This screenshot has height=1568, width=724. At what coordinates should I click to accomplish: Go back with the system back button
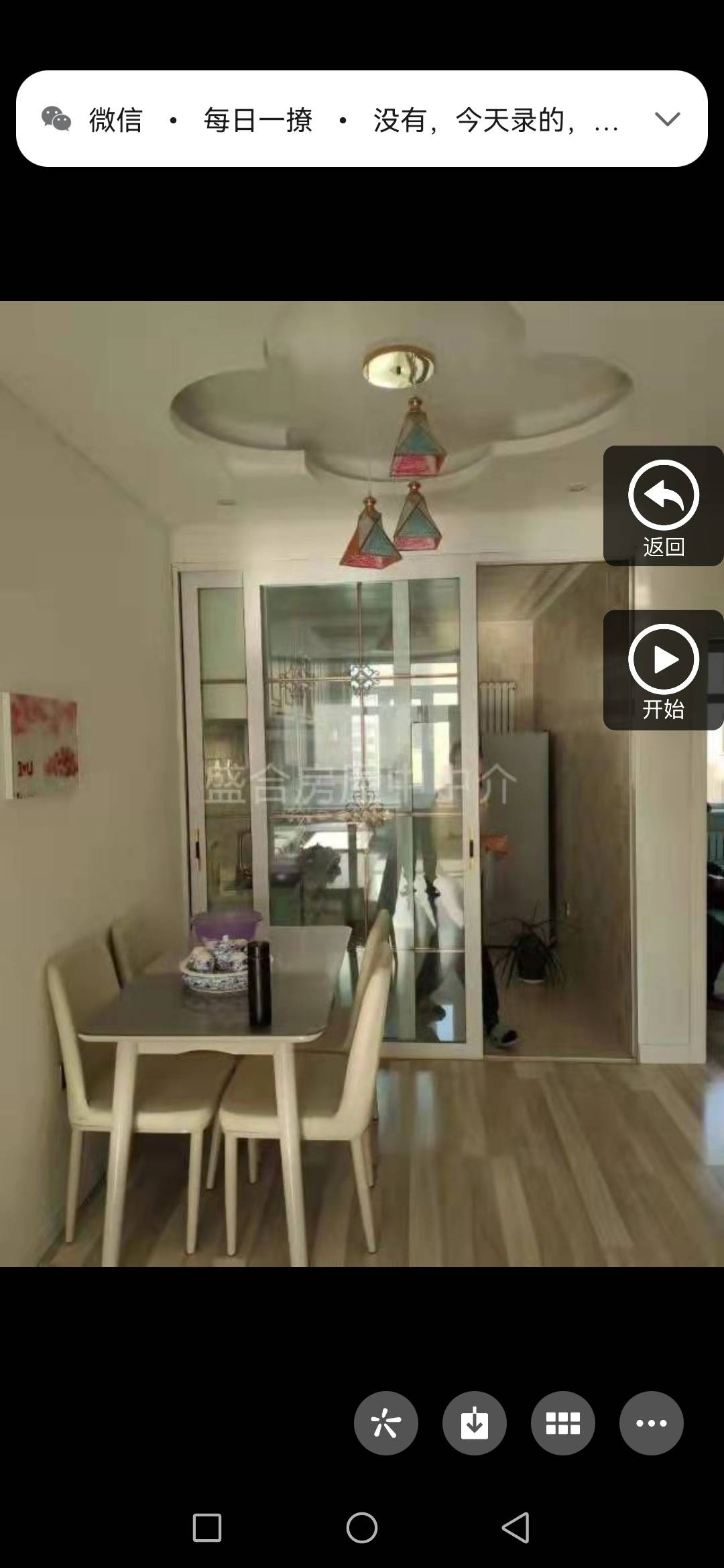(x=516, y=1528)
